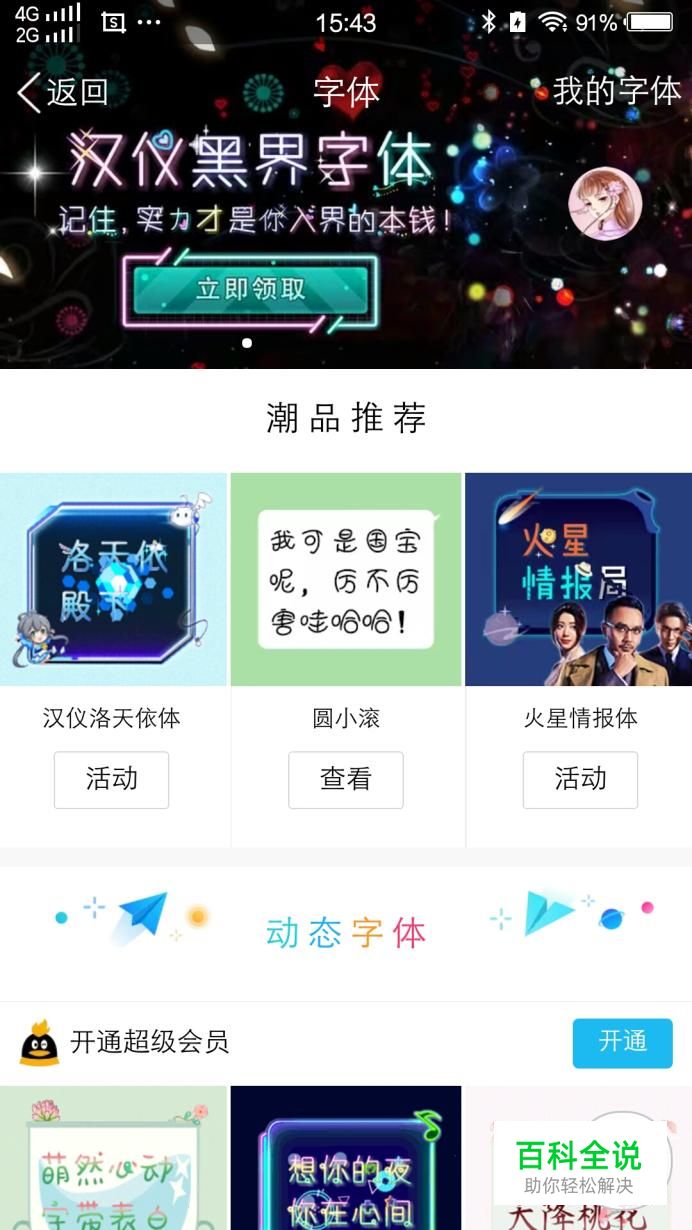Open the 动态字体 section banner
692x1230 pixels.
(x=346, y=932)
